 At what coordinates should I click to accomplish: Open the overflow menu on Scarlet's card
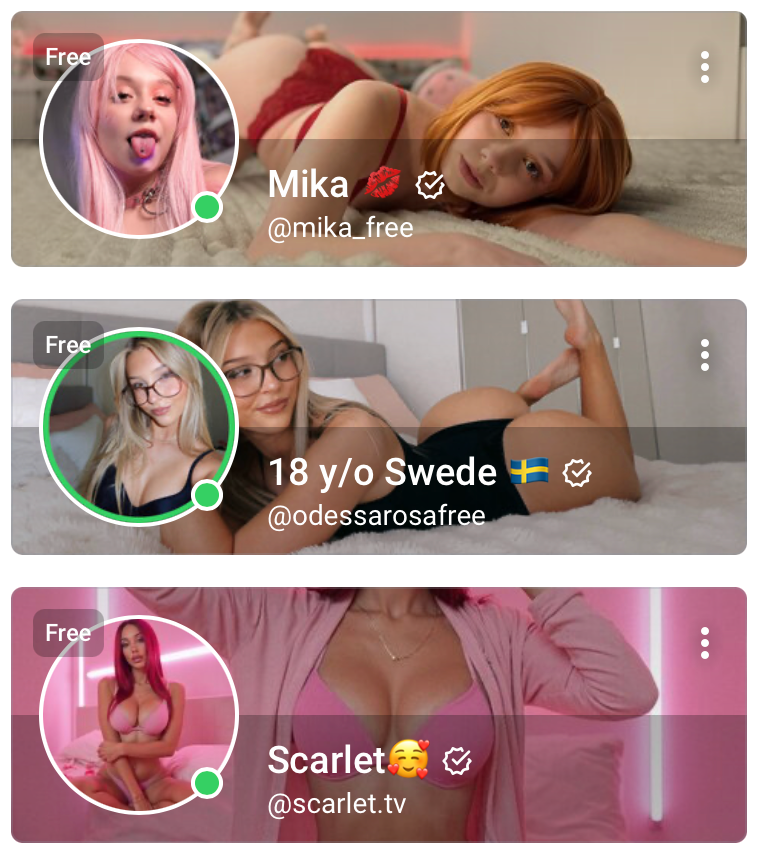[x=705, y=643]
